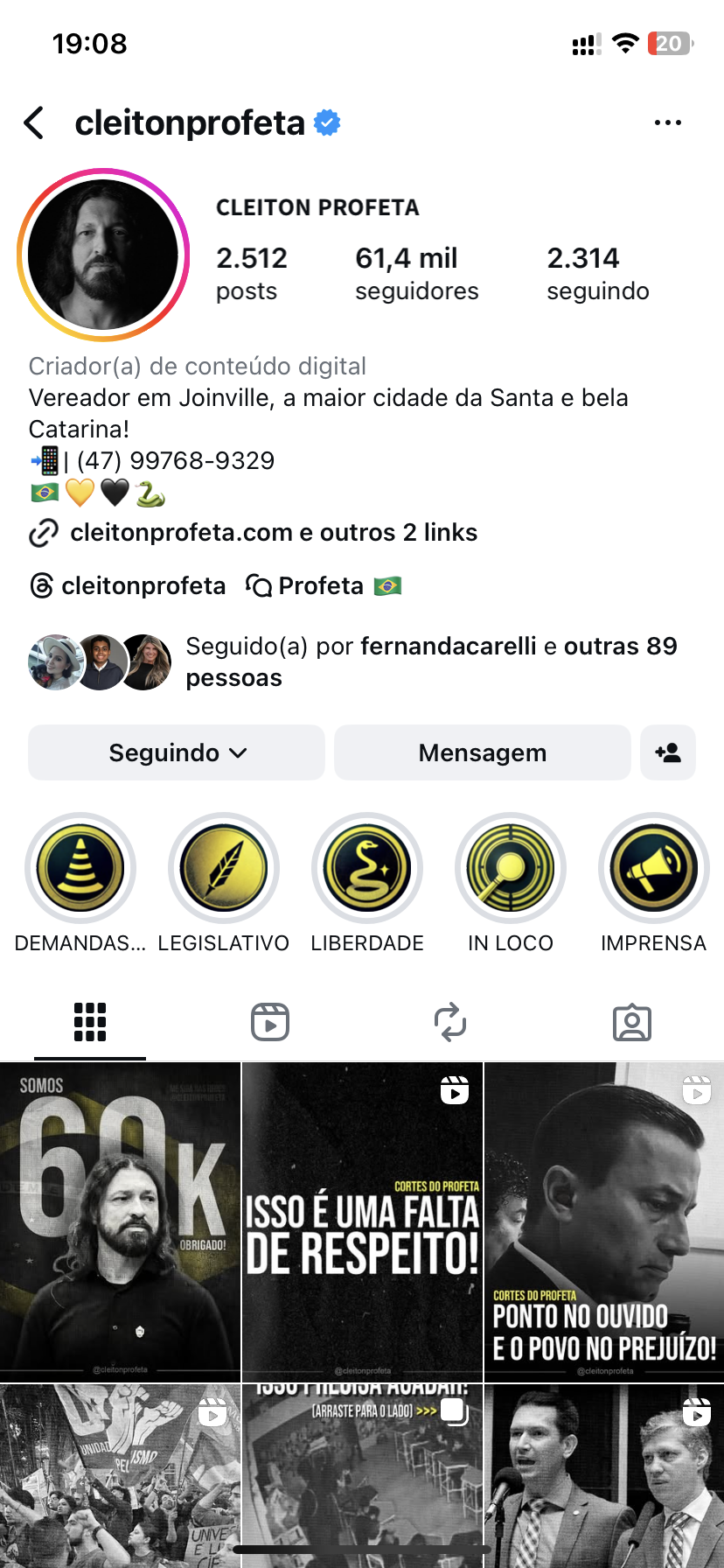Open the 'Ponto no ouvido' reel
724x1568 pixels.
604,1221
